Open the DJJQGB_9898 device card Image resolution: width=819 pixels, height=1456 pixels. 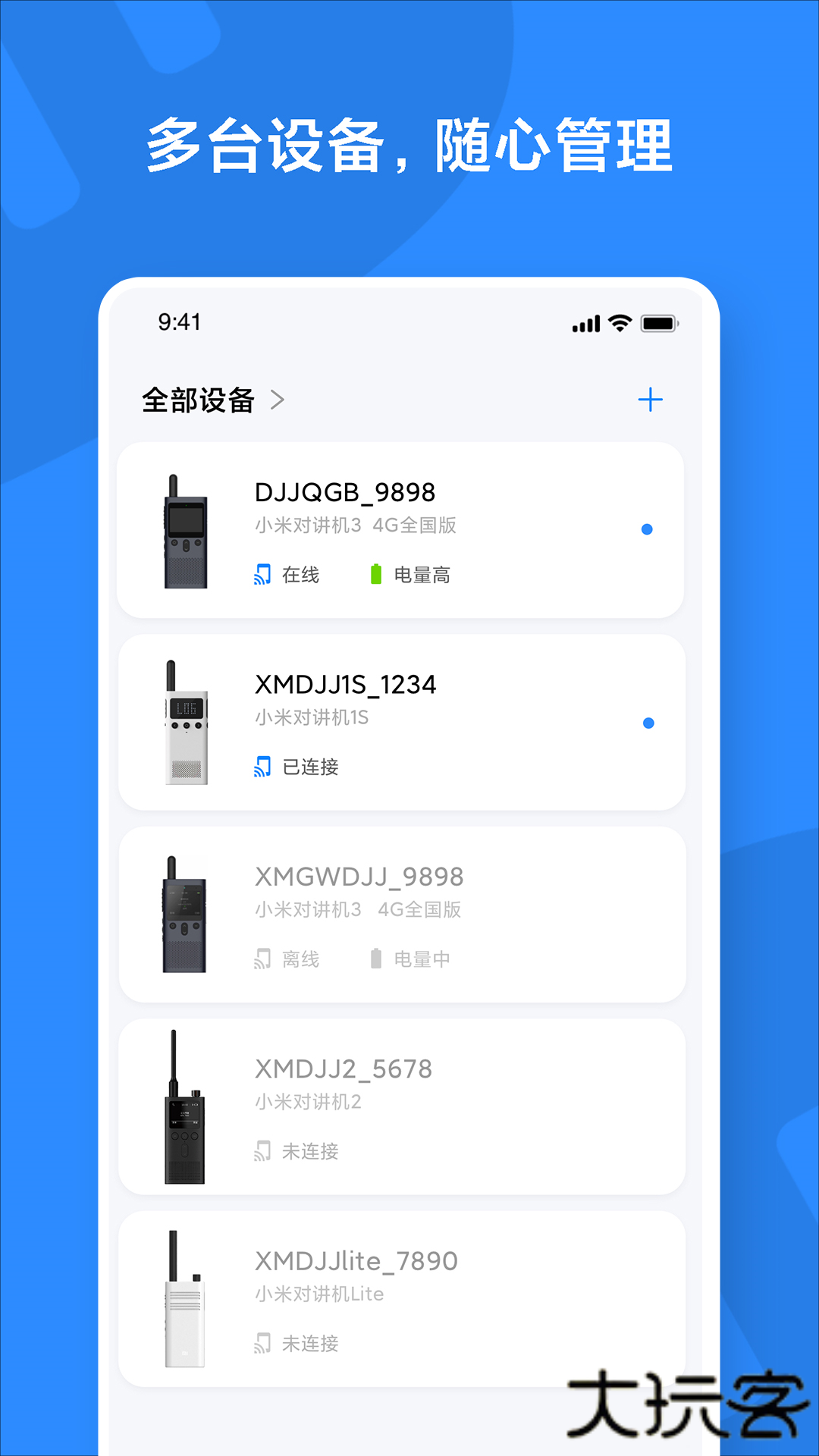402,531
